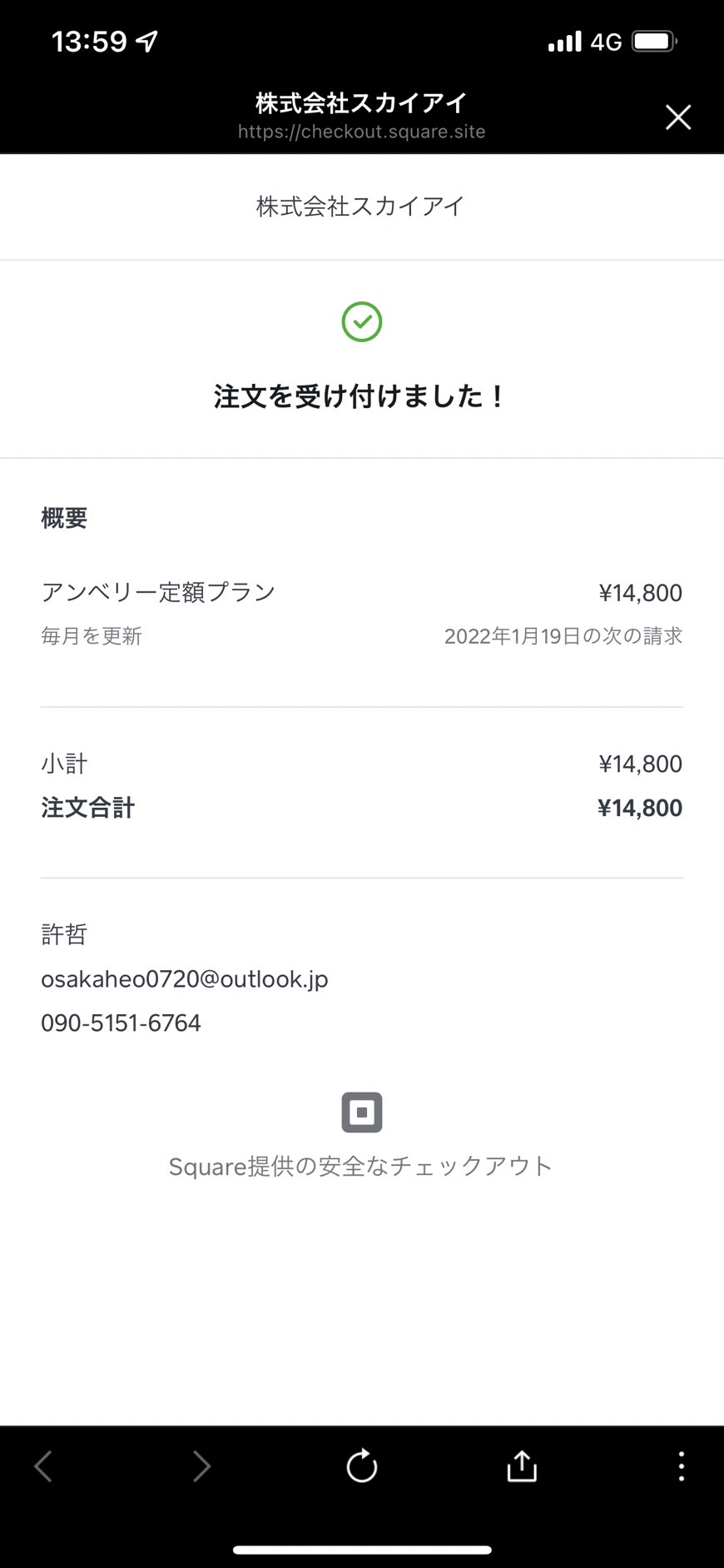Open the three-dot overflow menu
The width and height of the screenshot is (724, 1568).
(x=682, y=1466)
